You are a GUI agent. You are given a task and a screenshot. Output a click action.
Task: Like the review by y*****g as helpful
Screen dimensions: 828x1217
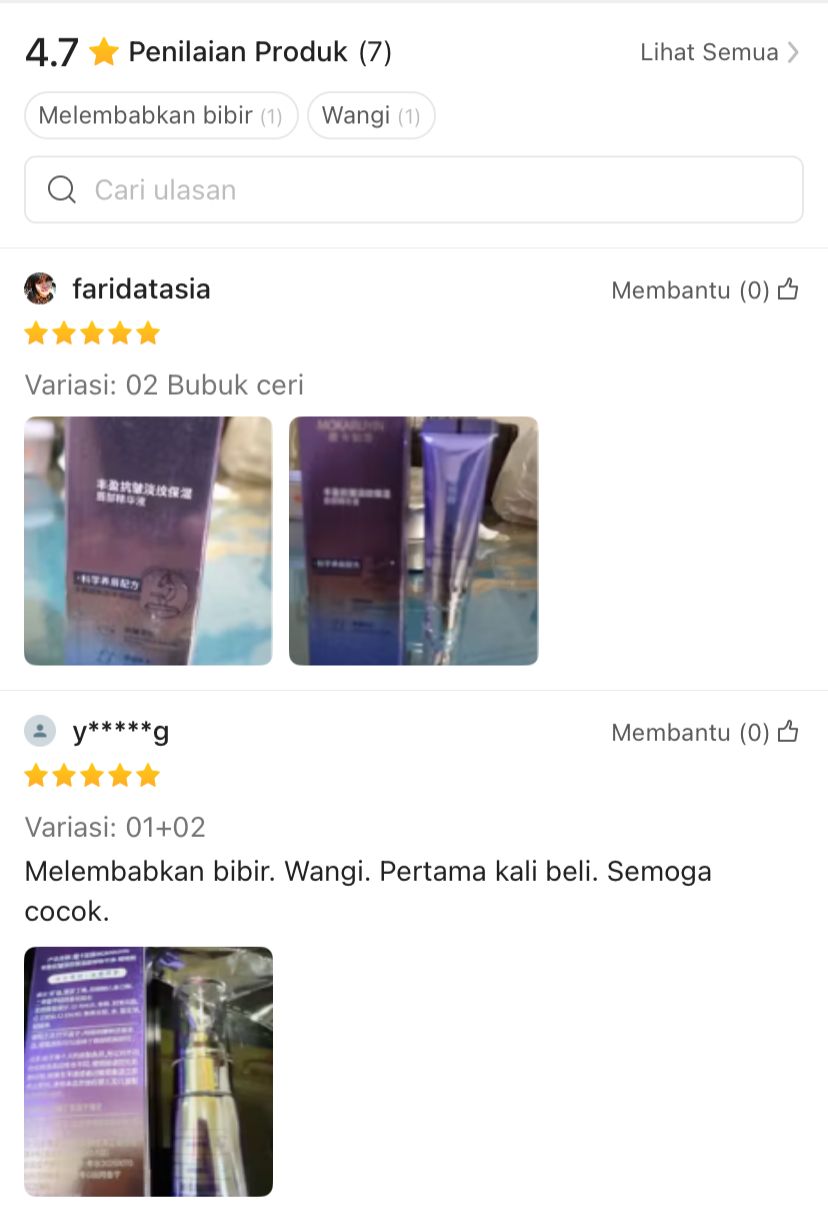click(x=705, y=732)
